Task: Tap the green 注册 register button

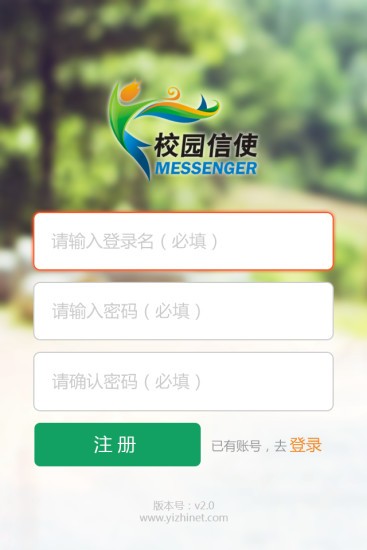Action: point(118,444)
